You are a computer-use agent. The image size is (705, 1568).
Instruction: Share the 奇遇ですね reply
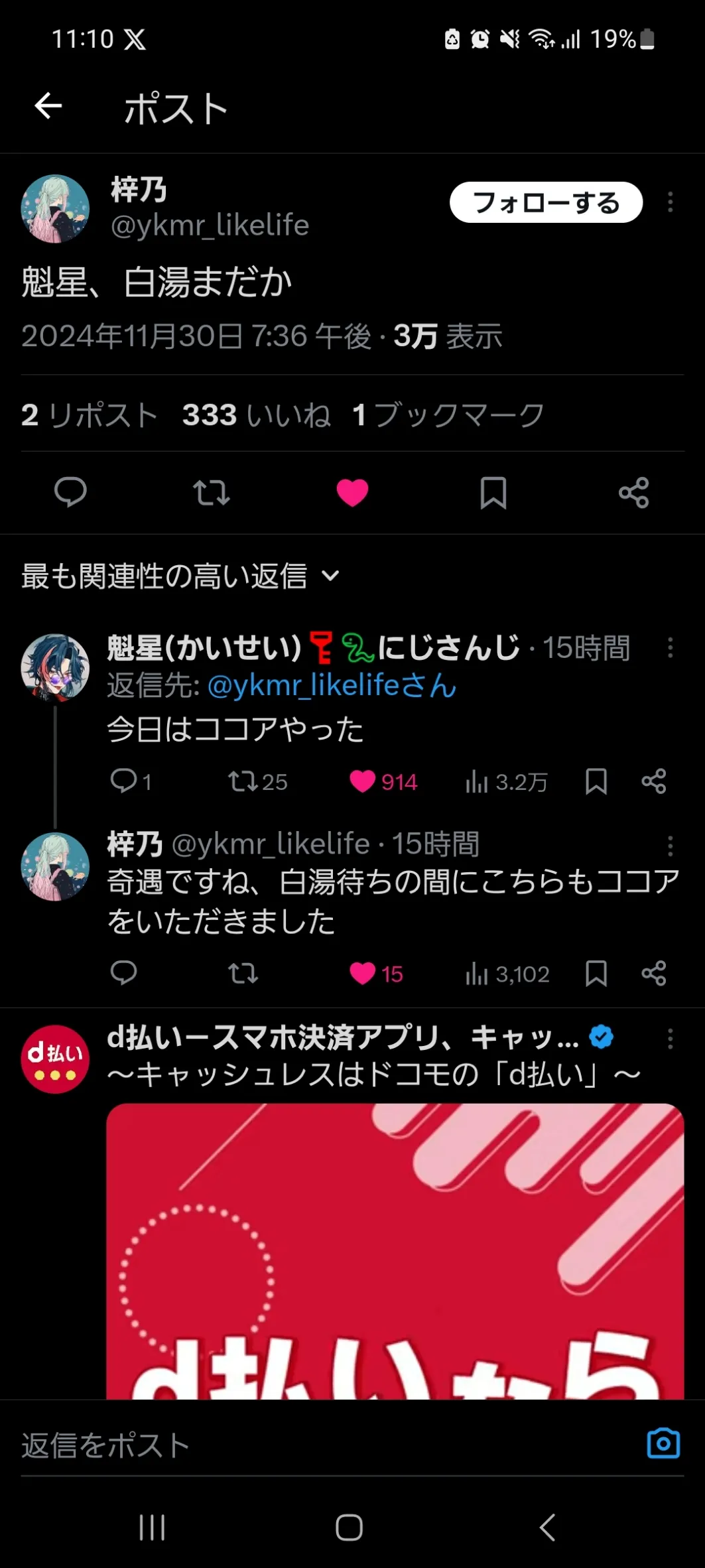coord(653,973)
